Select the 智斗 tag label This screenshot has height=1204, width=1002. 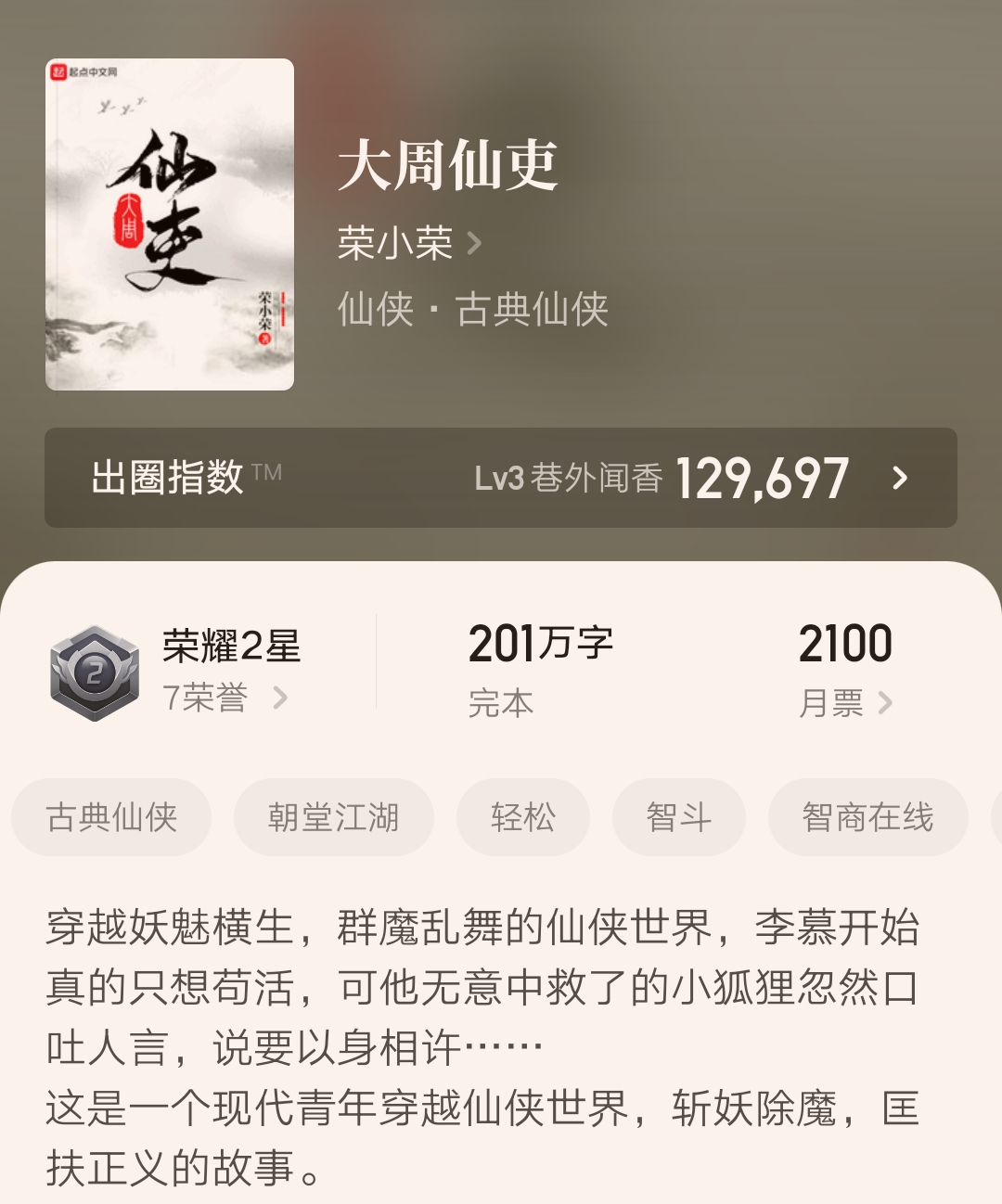(678, 817)
